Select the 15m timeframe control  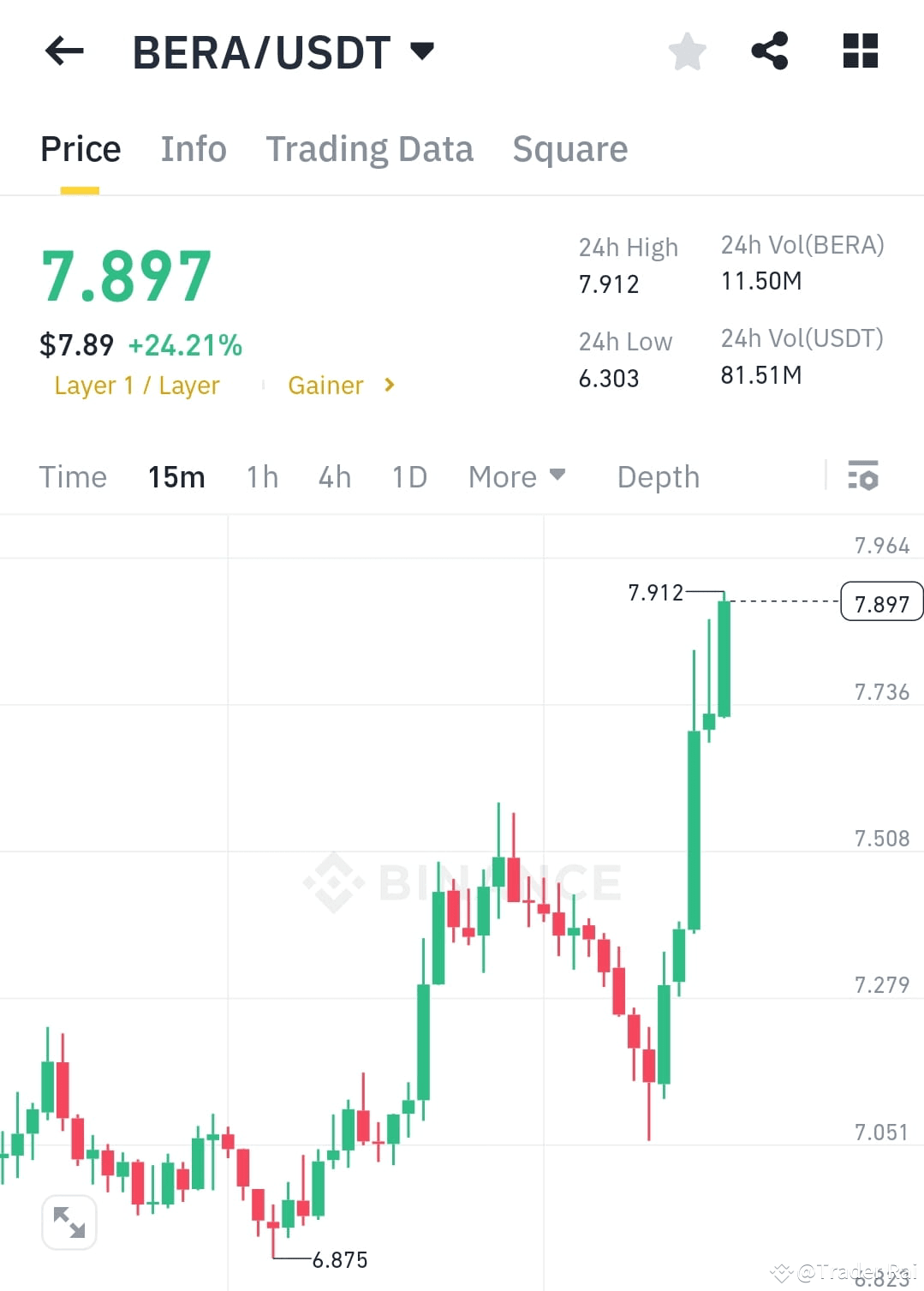click(176, 476)
